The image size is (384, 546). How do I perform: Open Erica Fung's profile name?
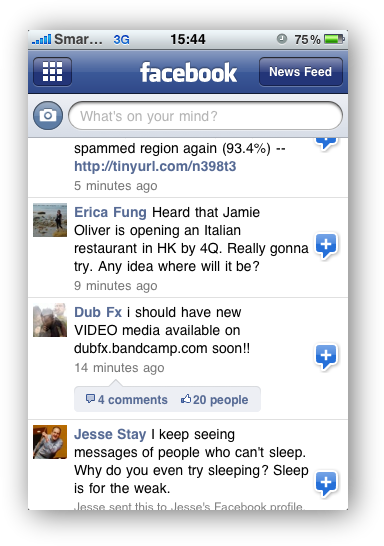click(110, 212)
